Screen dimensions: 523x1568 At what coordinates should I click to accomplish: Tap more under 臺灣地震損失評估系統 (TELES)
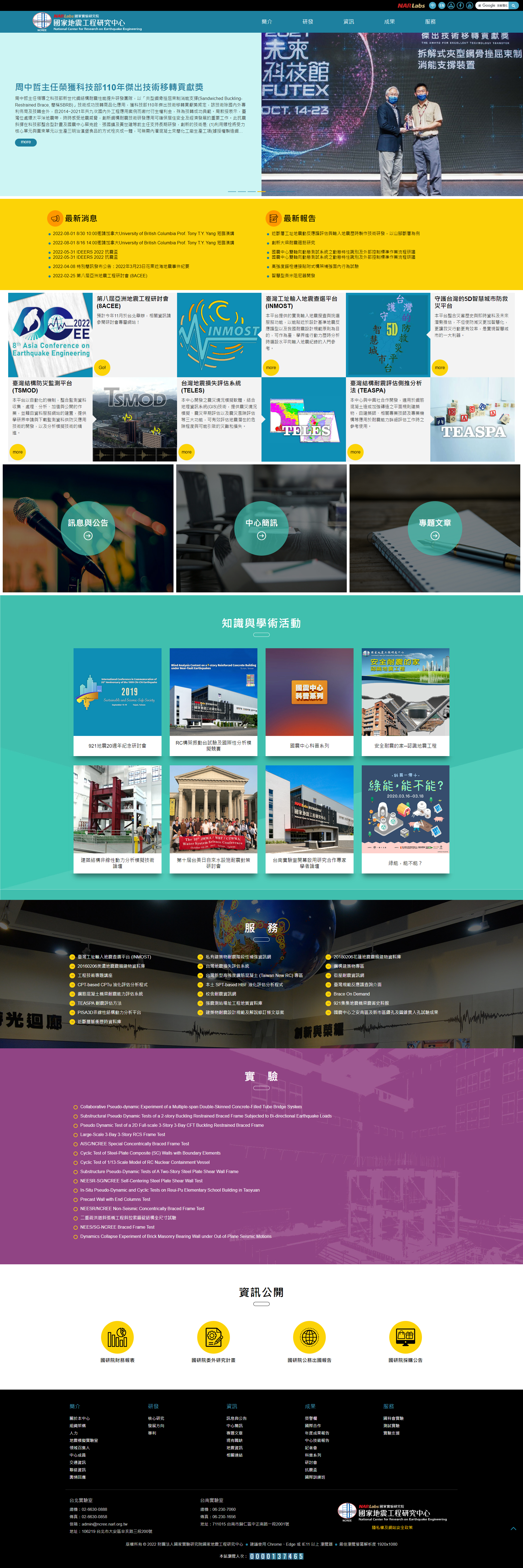pos(186,452)
